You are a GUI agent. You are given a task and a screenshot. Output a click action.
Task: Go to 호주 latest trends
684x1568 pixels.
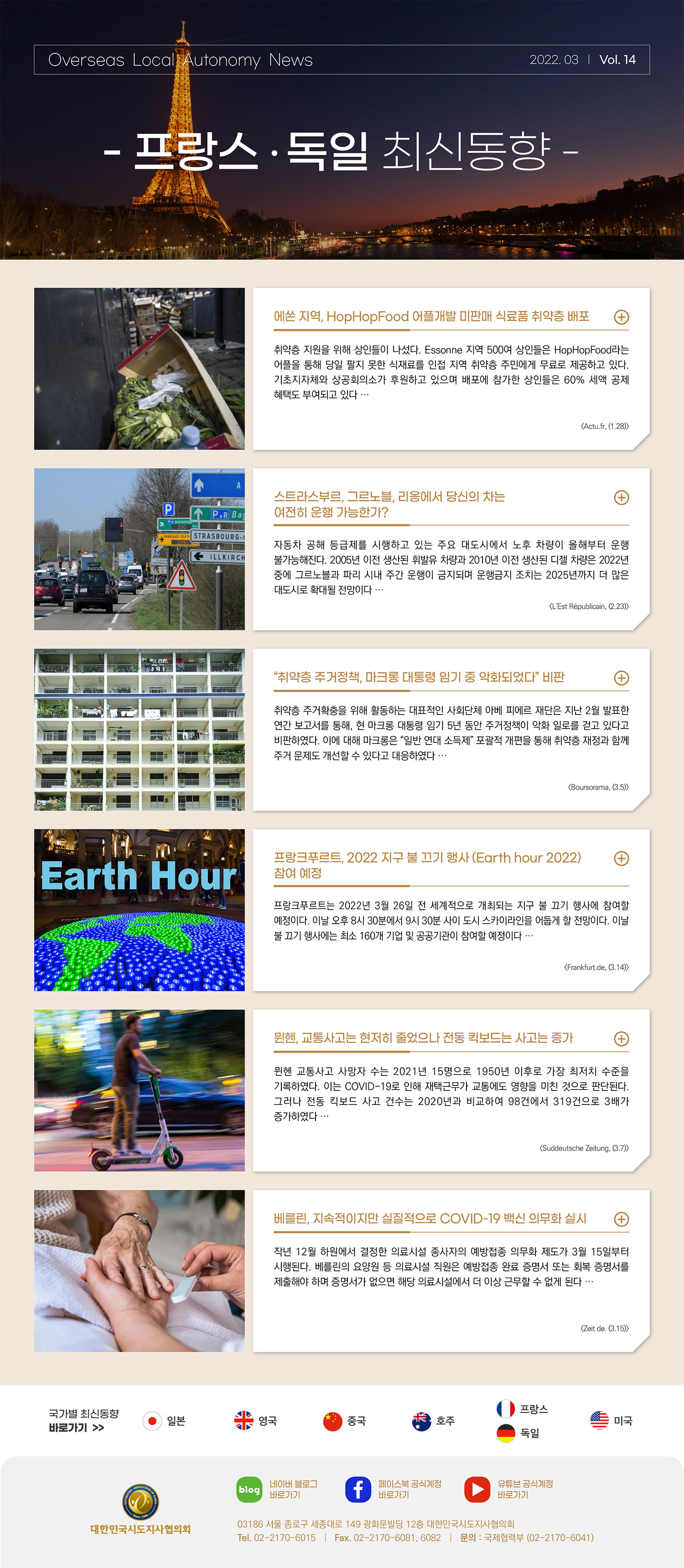(434, 1421)
